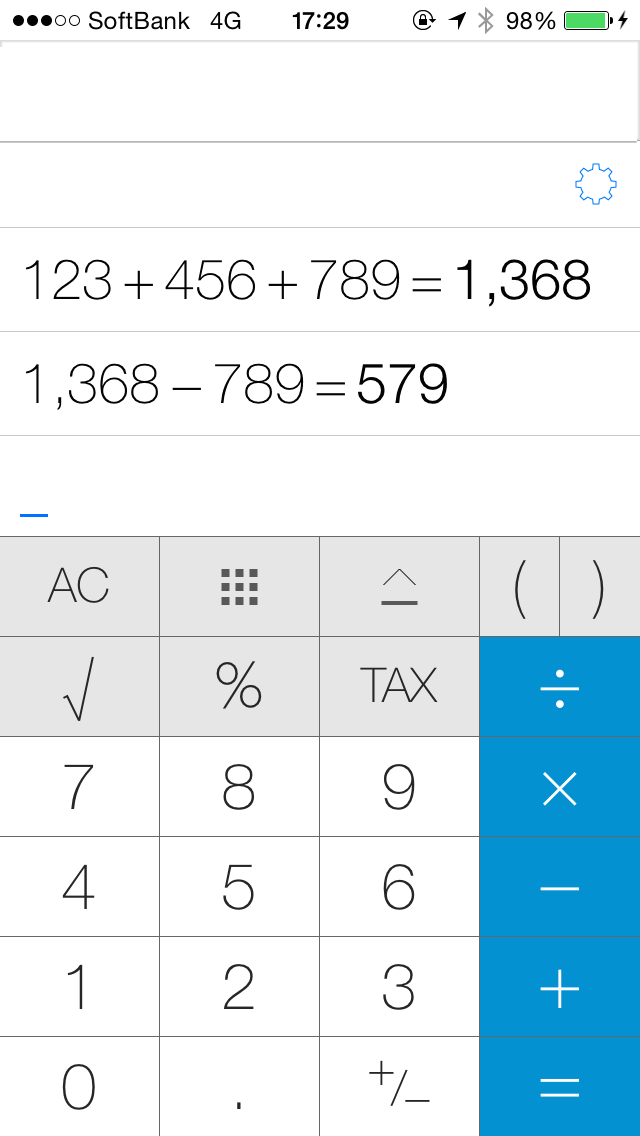Add with the plus operator key

pos(560,987)
